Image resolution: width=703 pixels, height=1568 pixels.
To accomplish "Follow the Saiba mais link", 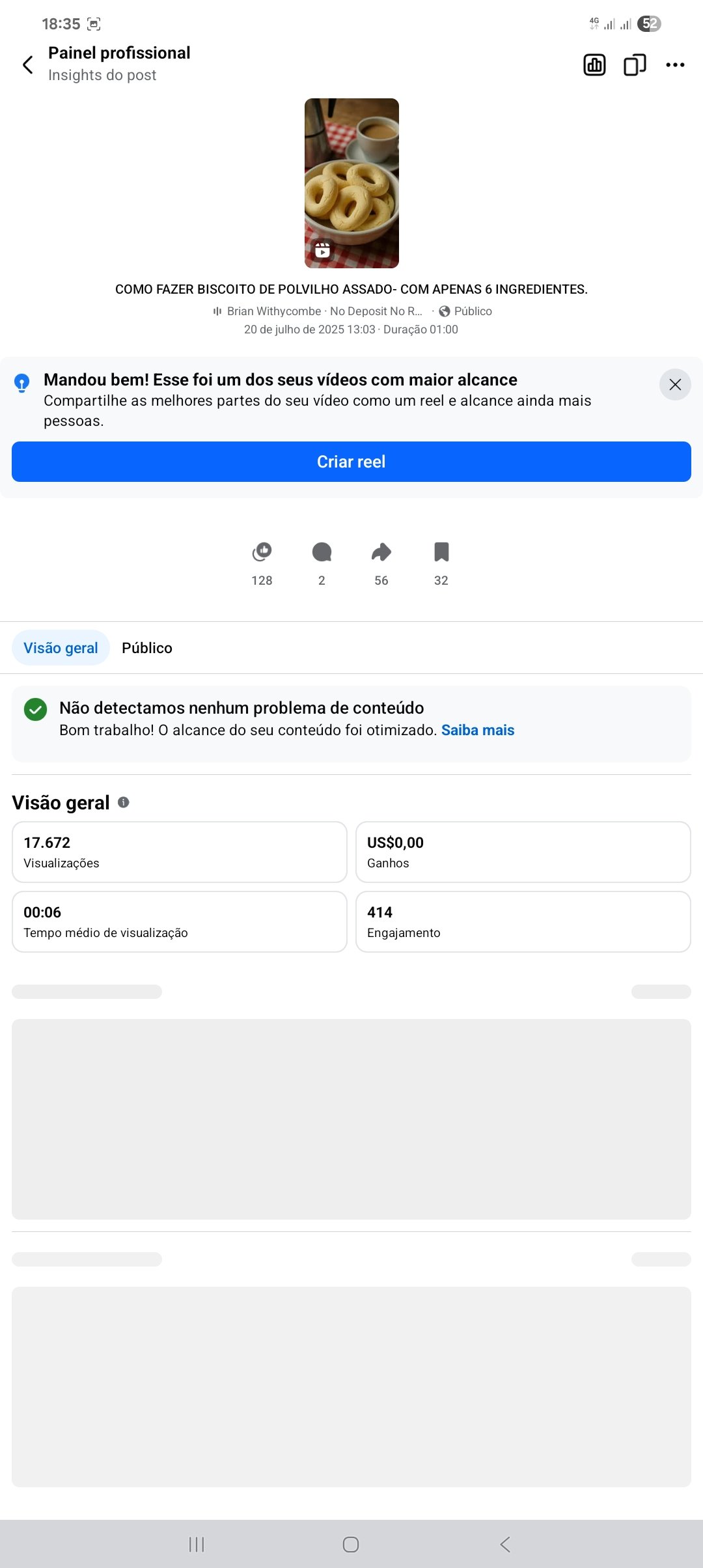I will click(x=478, y=730).
